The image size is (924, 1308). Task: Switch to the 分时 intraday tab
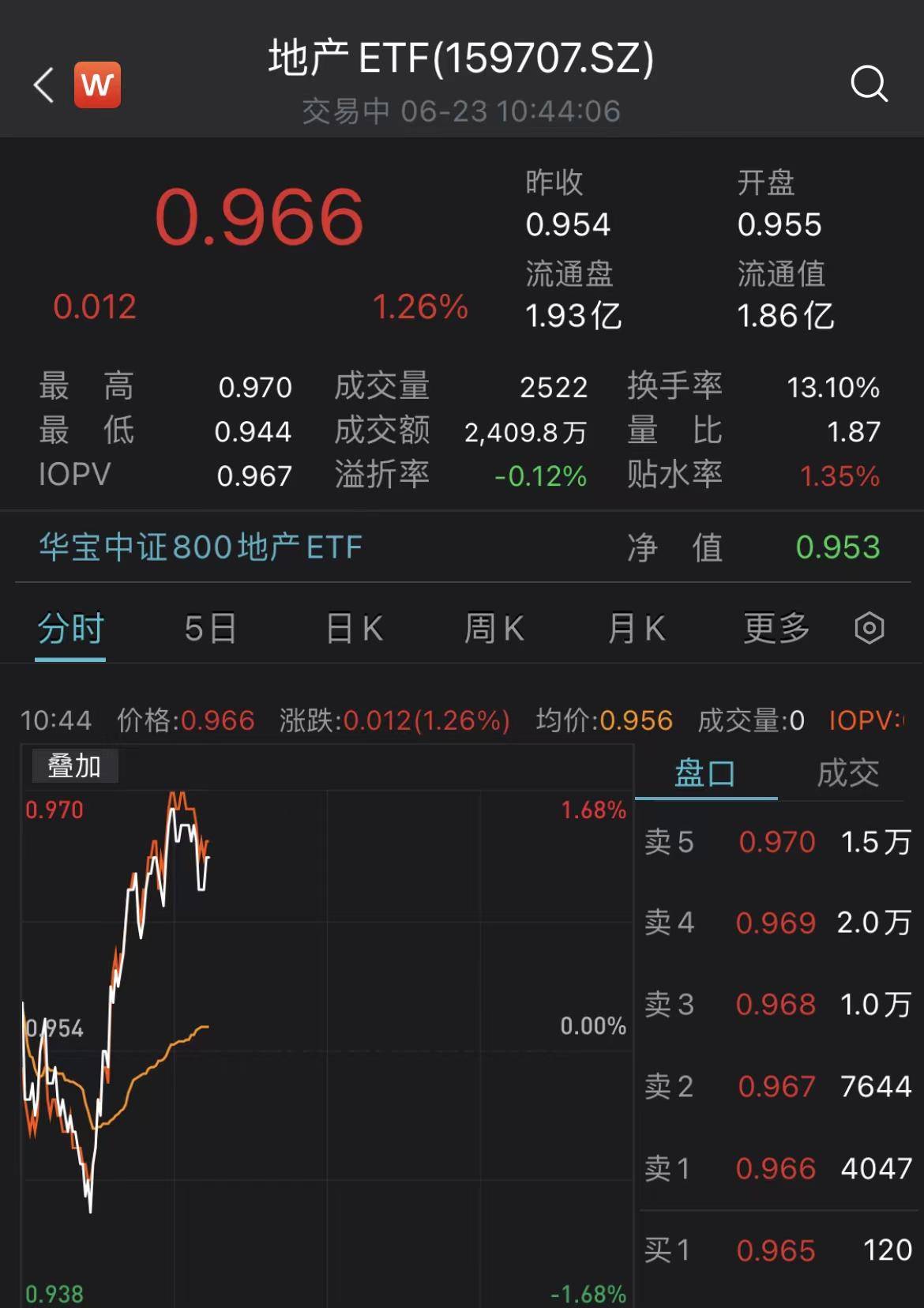(x=69, y=628)
